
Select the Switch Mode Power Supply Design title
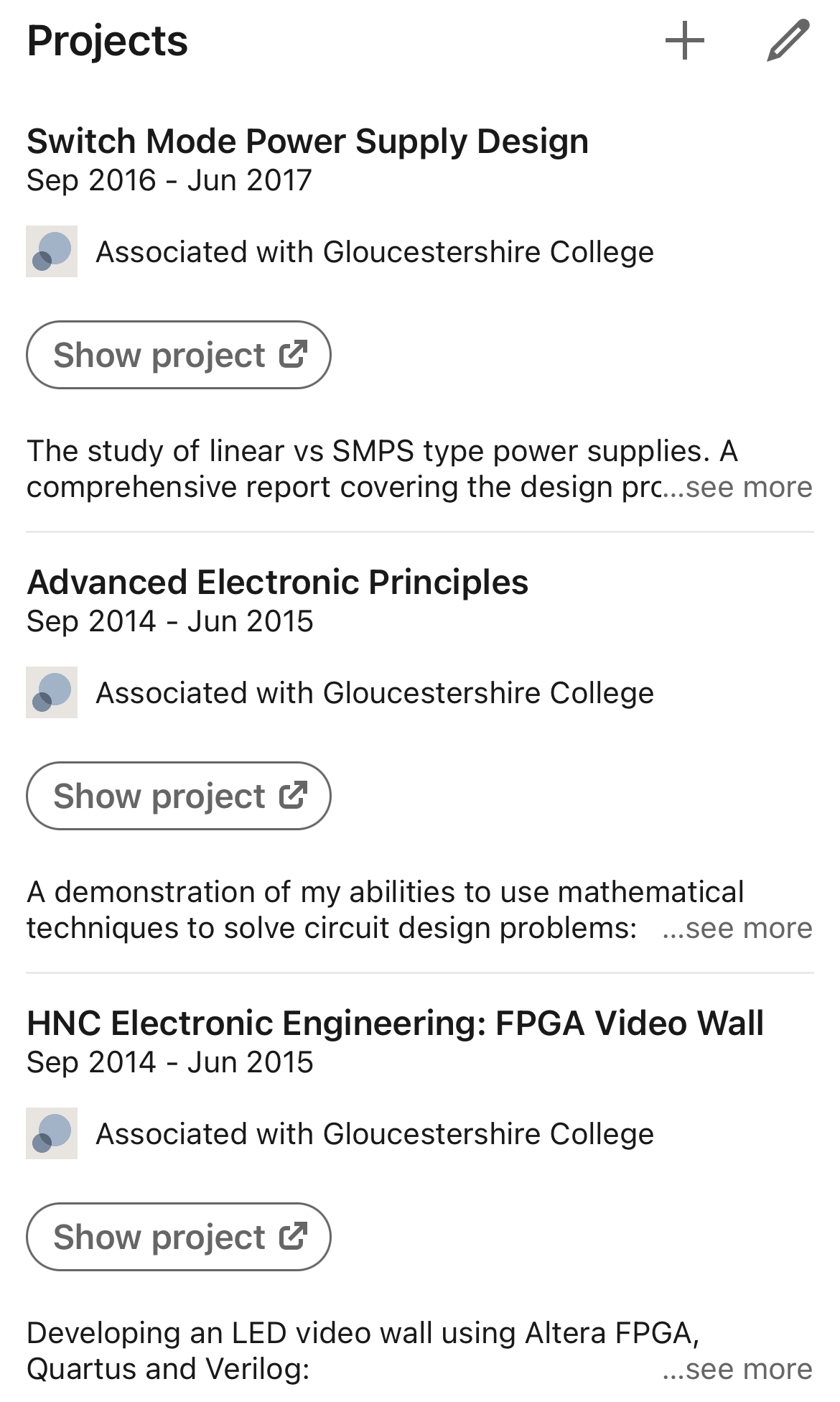[307, 141]
